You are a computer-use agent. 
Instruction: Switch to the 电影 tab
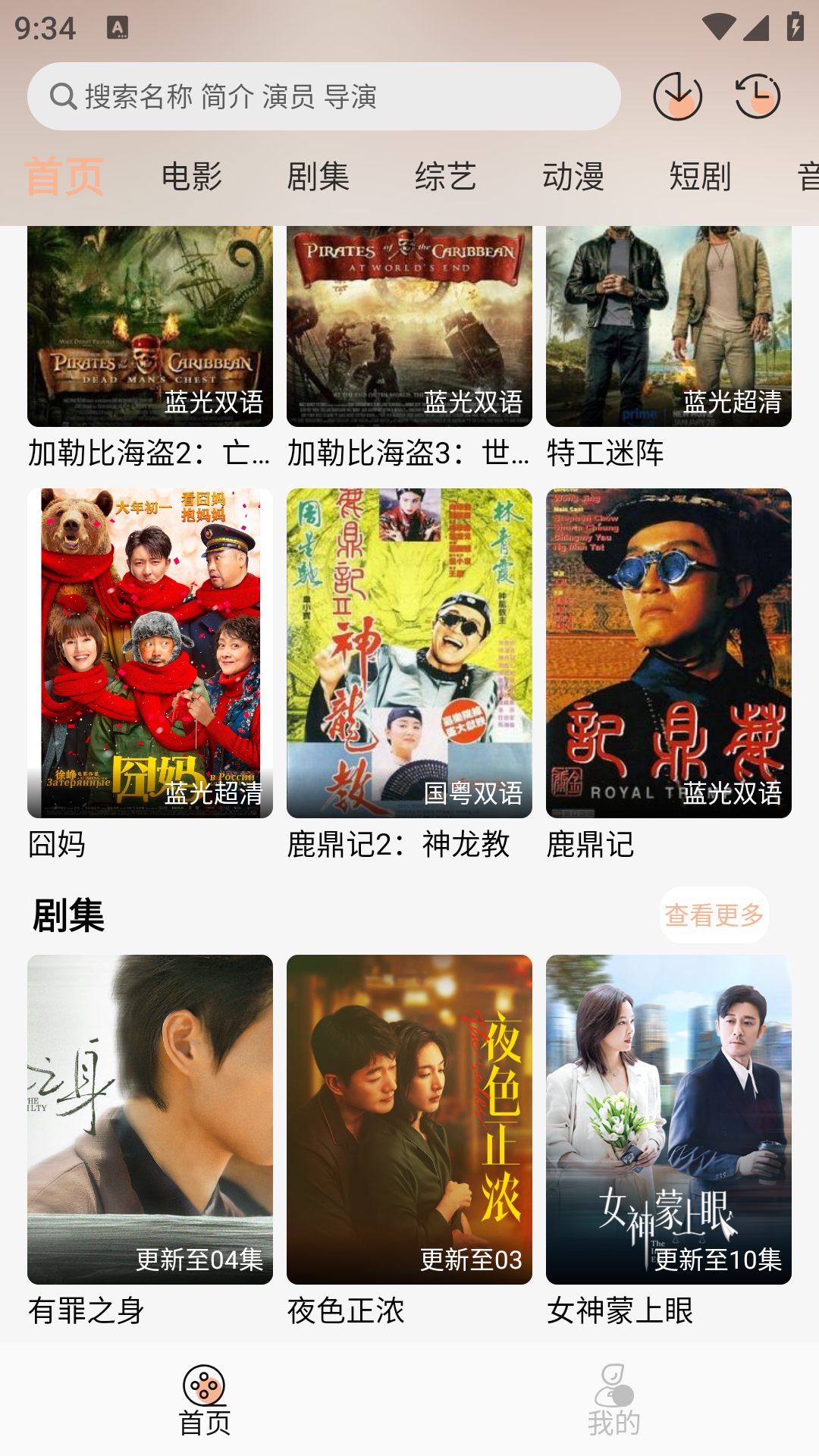[x=192, y=177]
